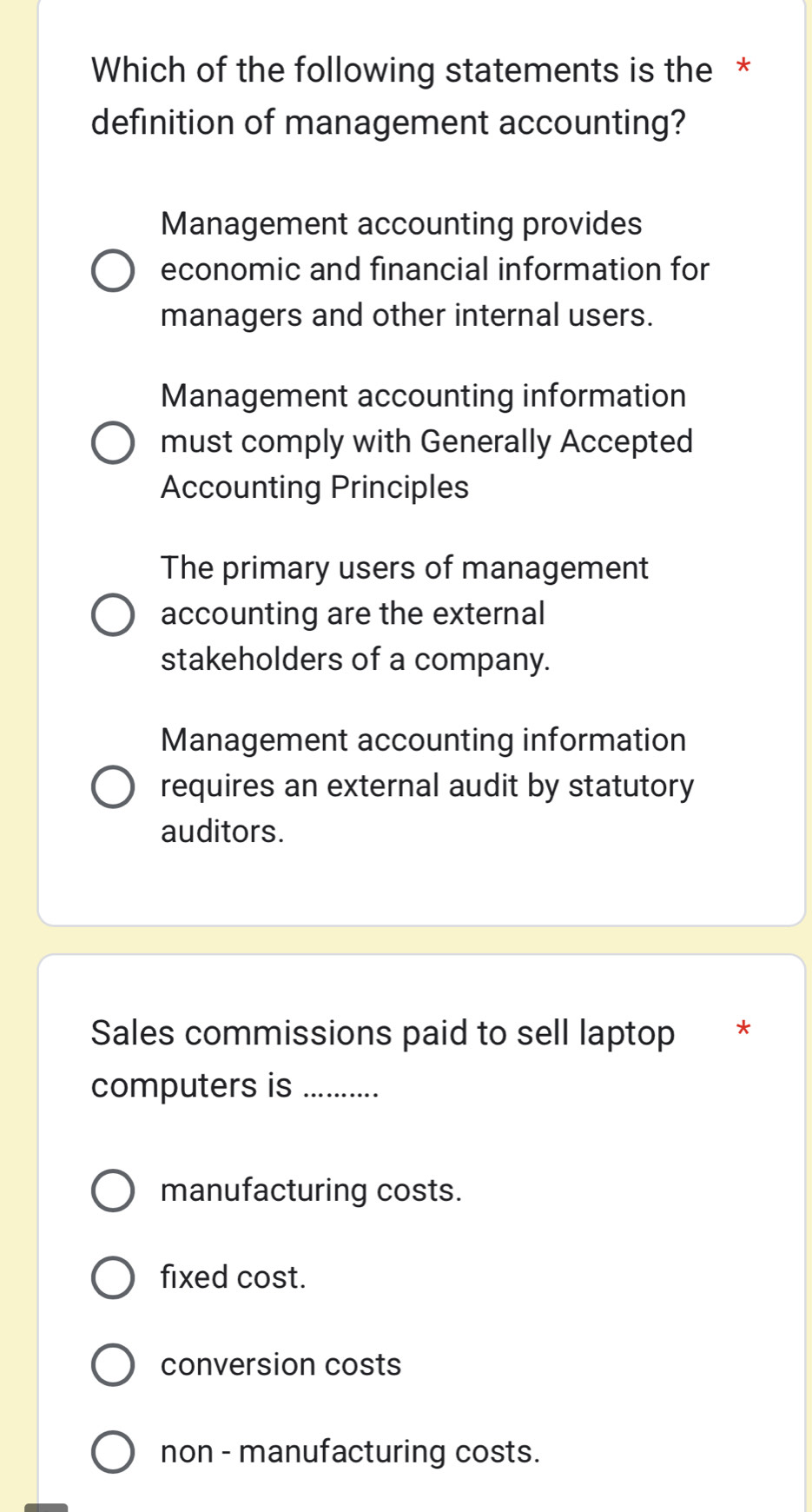Choose 'must comply with Generally Accepted' option
This screenshot has width=812, height=1512.
tap(113, 442)
